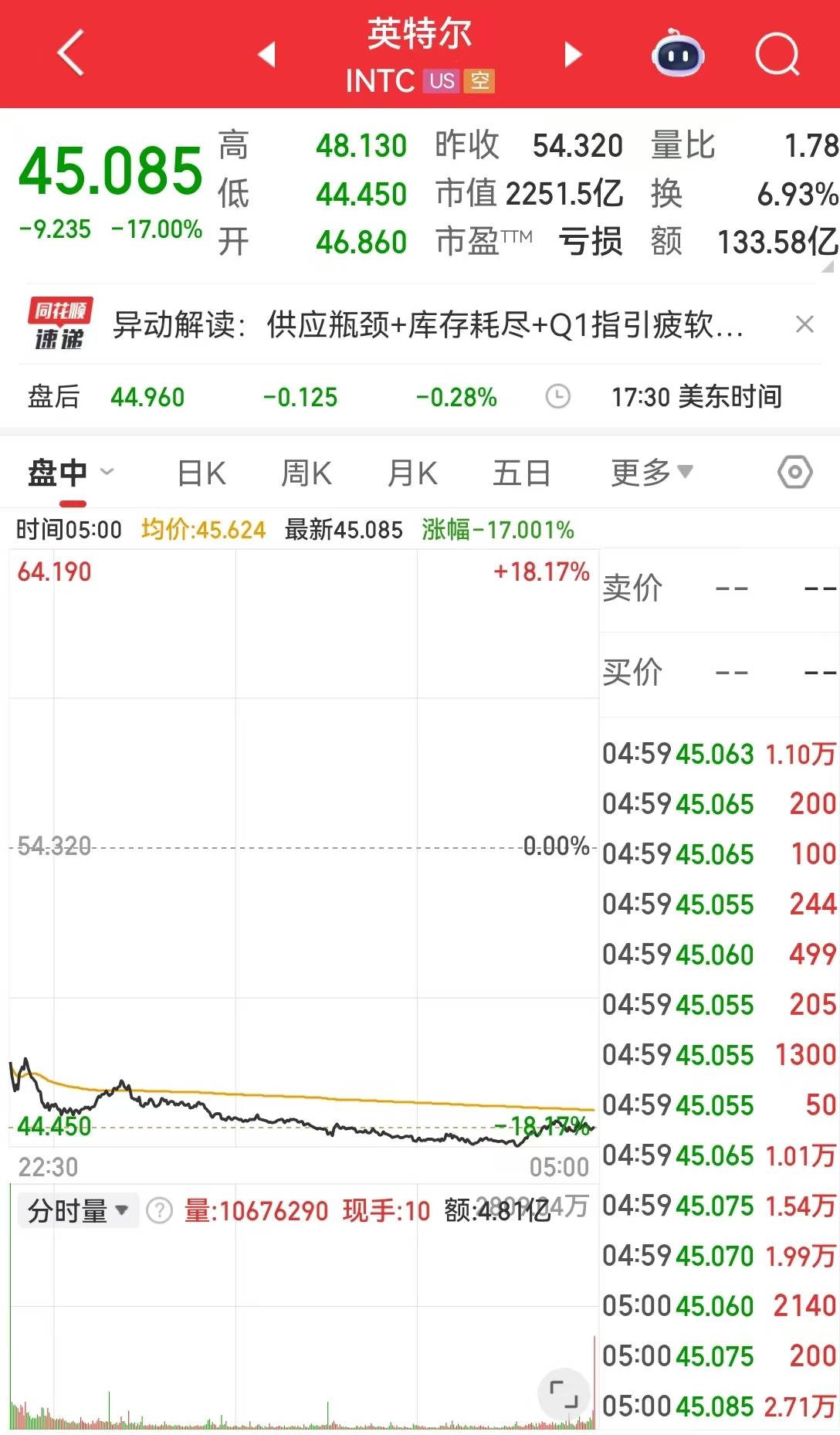Tap the help question mark icon
The height and width of the screenshot is (1435, 840).
(159, 1210)
